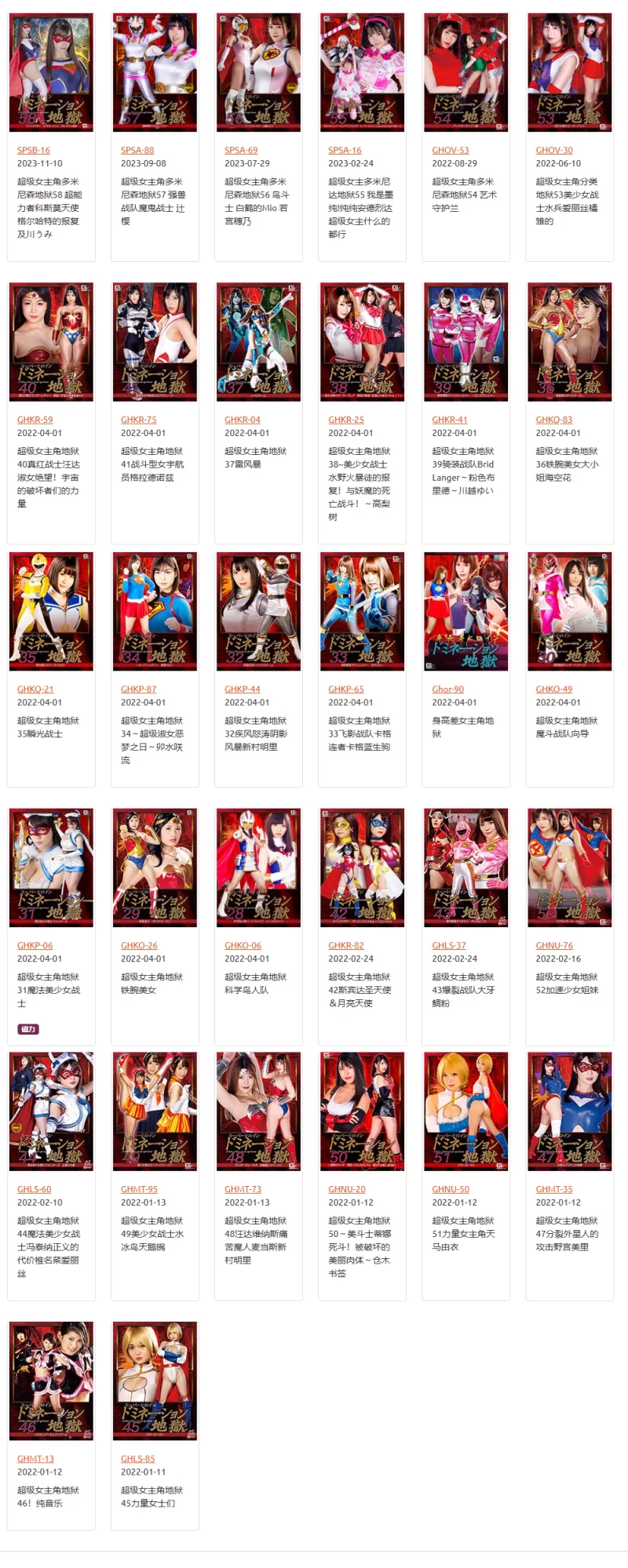
Task: Open the cover tile above GHMT-73
Action: coord(258,1111)
